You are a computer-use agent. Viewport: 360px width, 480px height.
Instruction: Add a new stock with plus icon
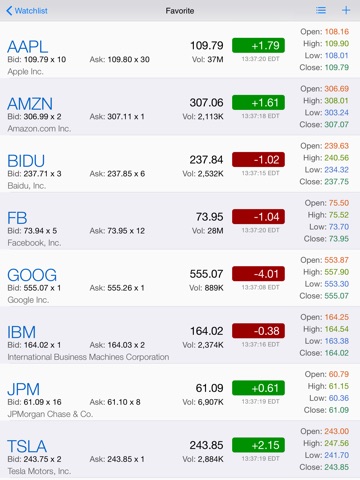(346, 10)
